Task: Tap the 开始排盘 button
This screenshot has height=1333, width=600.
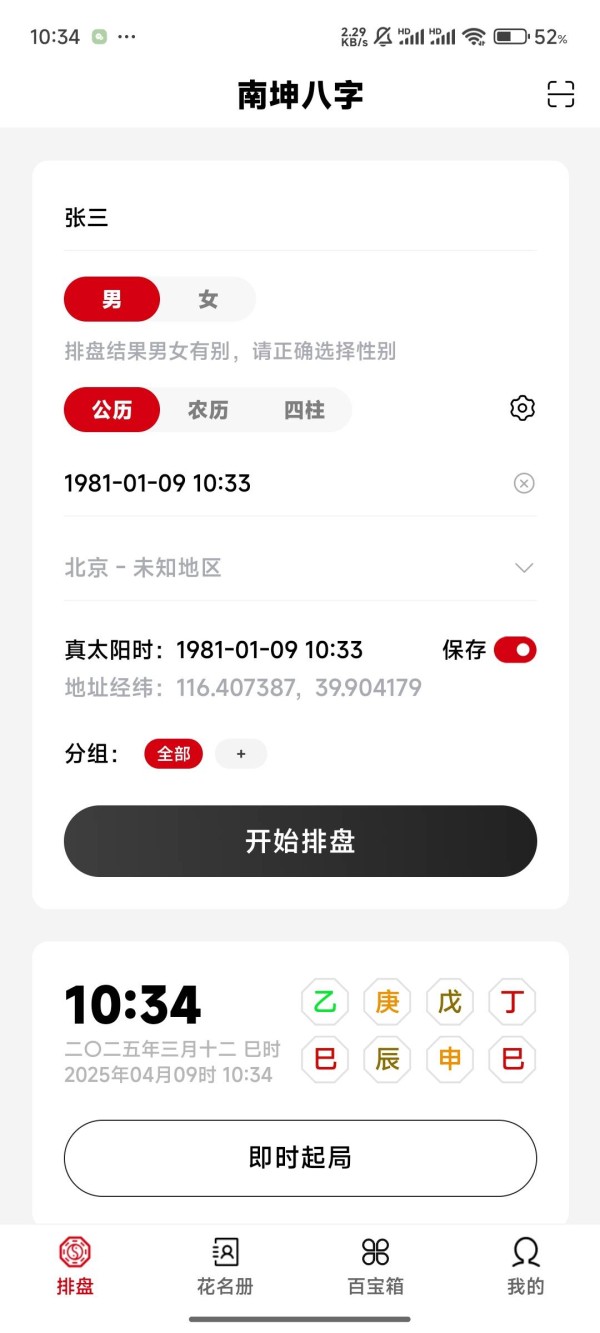Action: [x=300, y=841]
